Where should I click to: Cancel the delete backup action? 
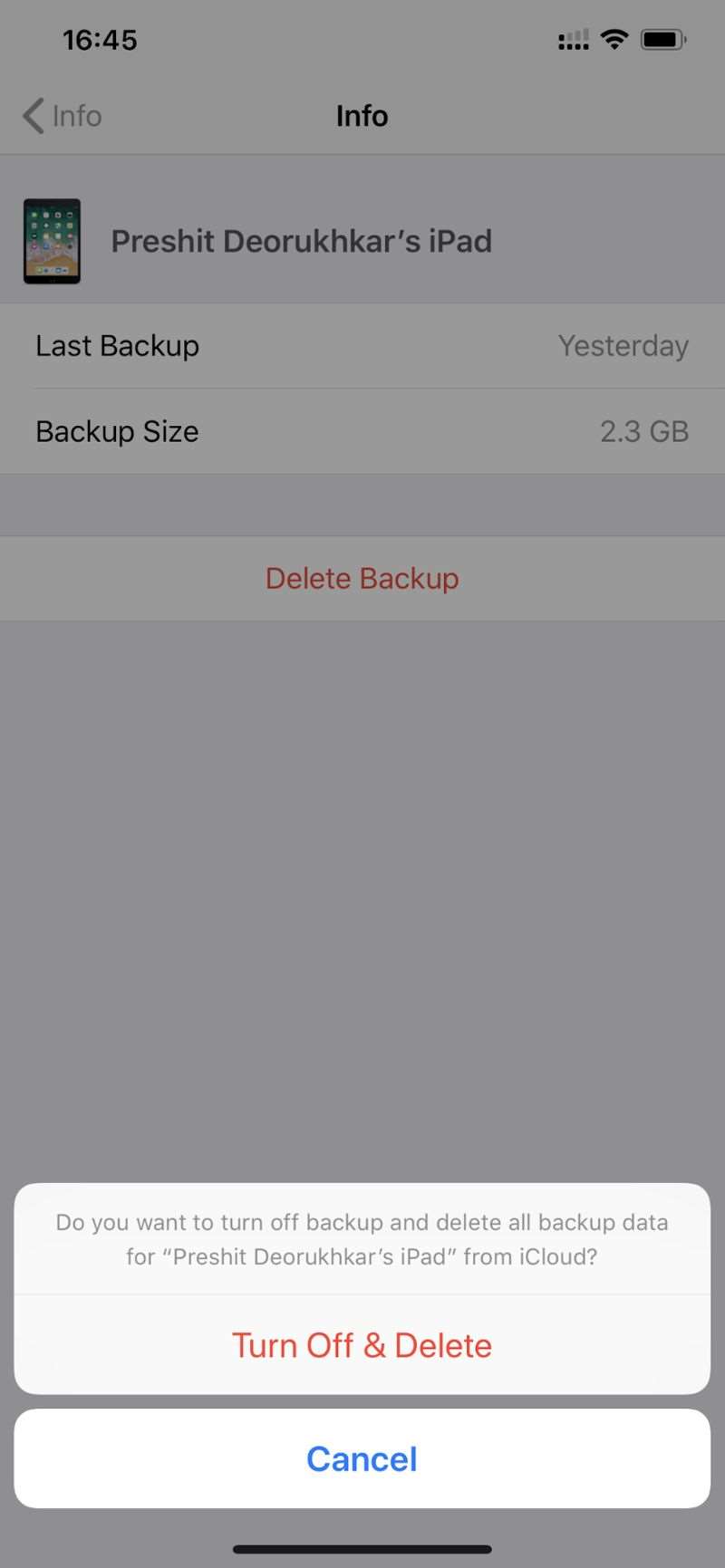coord(362,1458)
